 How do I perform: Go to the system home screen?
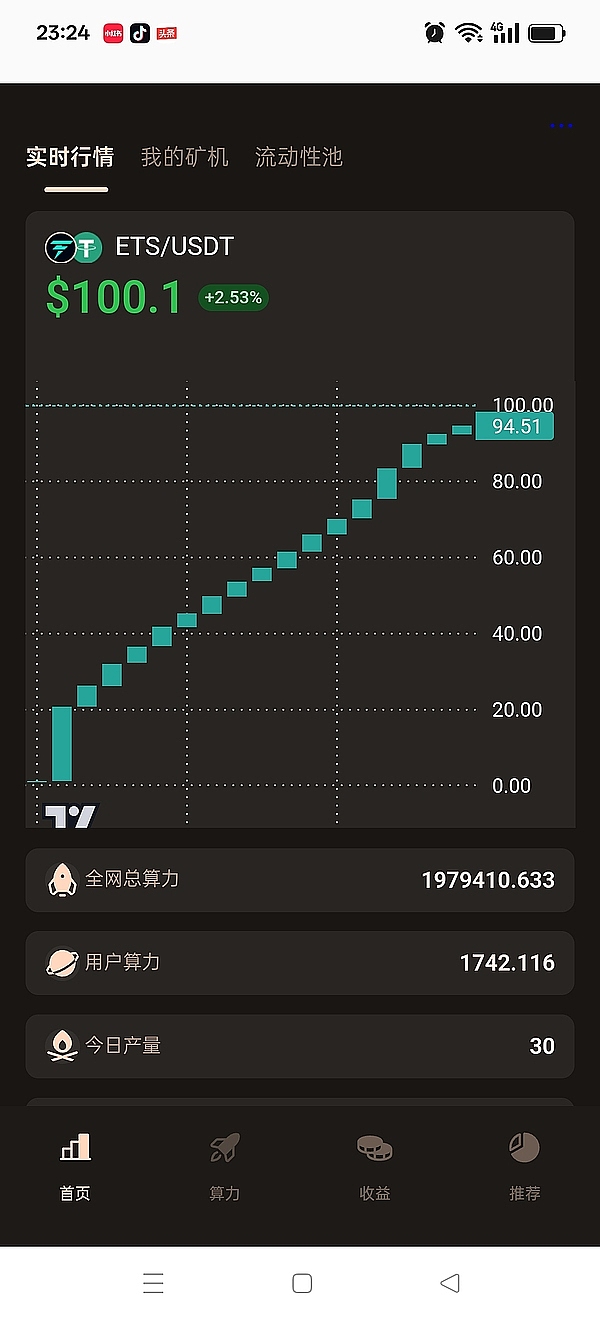tap(302, 1283)
